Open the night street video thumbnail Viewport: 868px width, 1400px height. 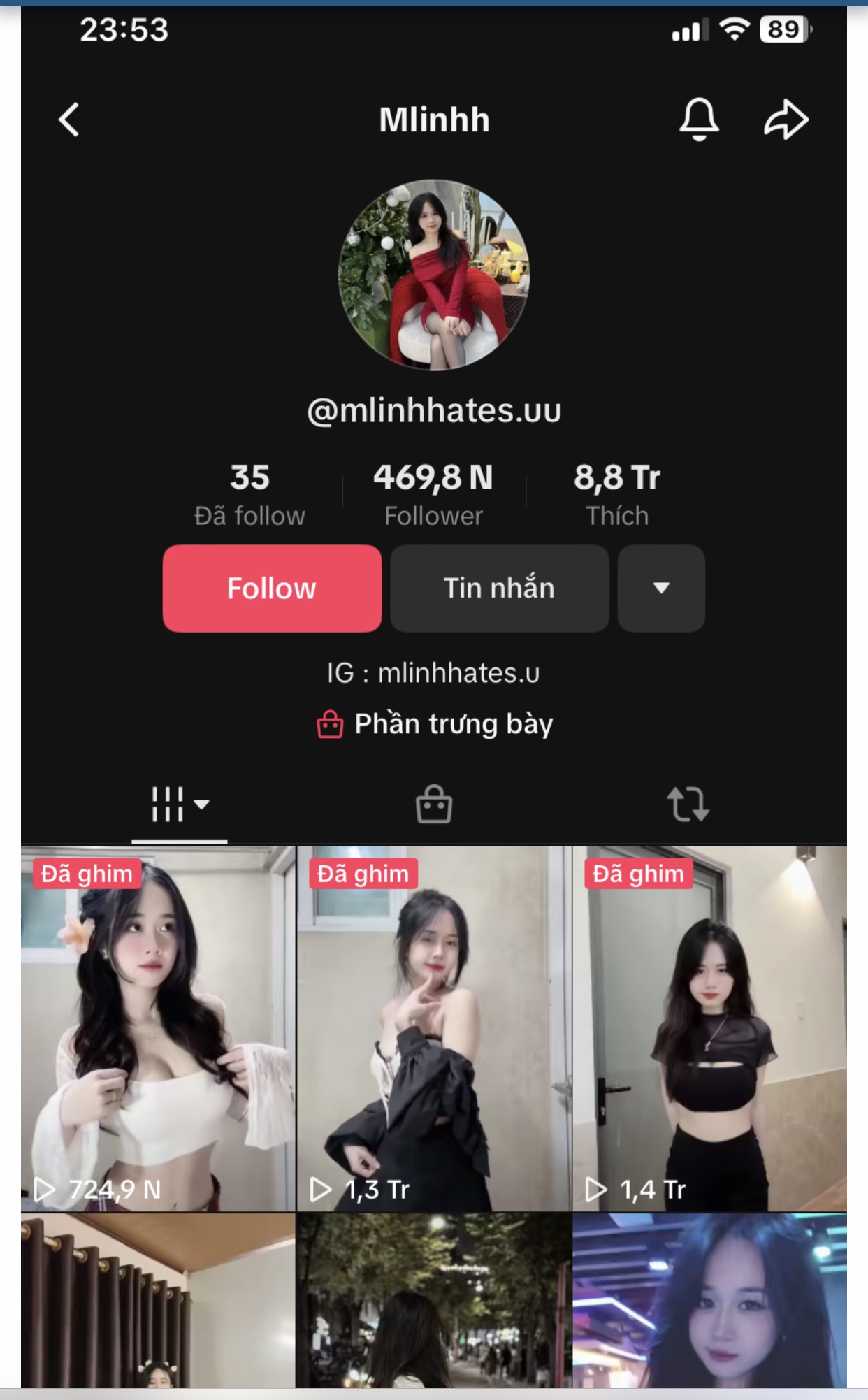point(434,1301)
